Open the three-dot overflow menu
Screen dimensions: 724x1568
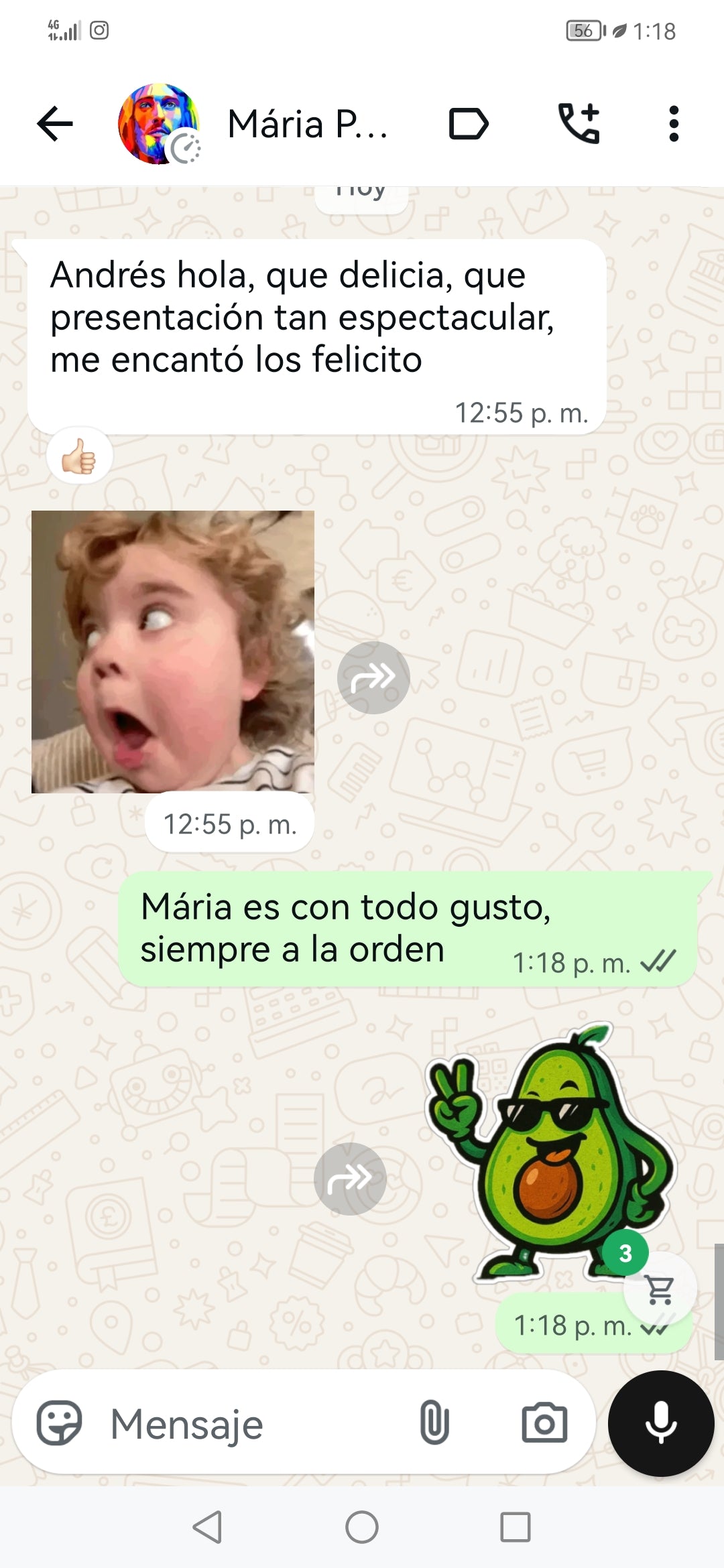(x=674, y=124)
